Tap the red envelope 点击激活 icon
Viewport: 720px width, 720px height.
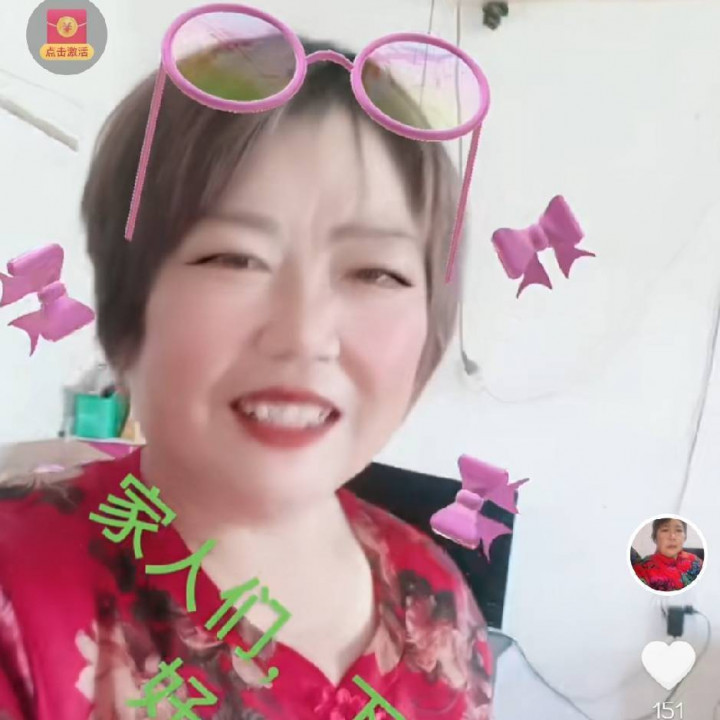pos(66,36)
